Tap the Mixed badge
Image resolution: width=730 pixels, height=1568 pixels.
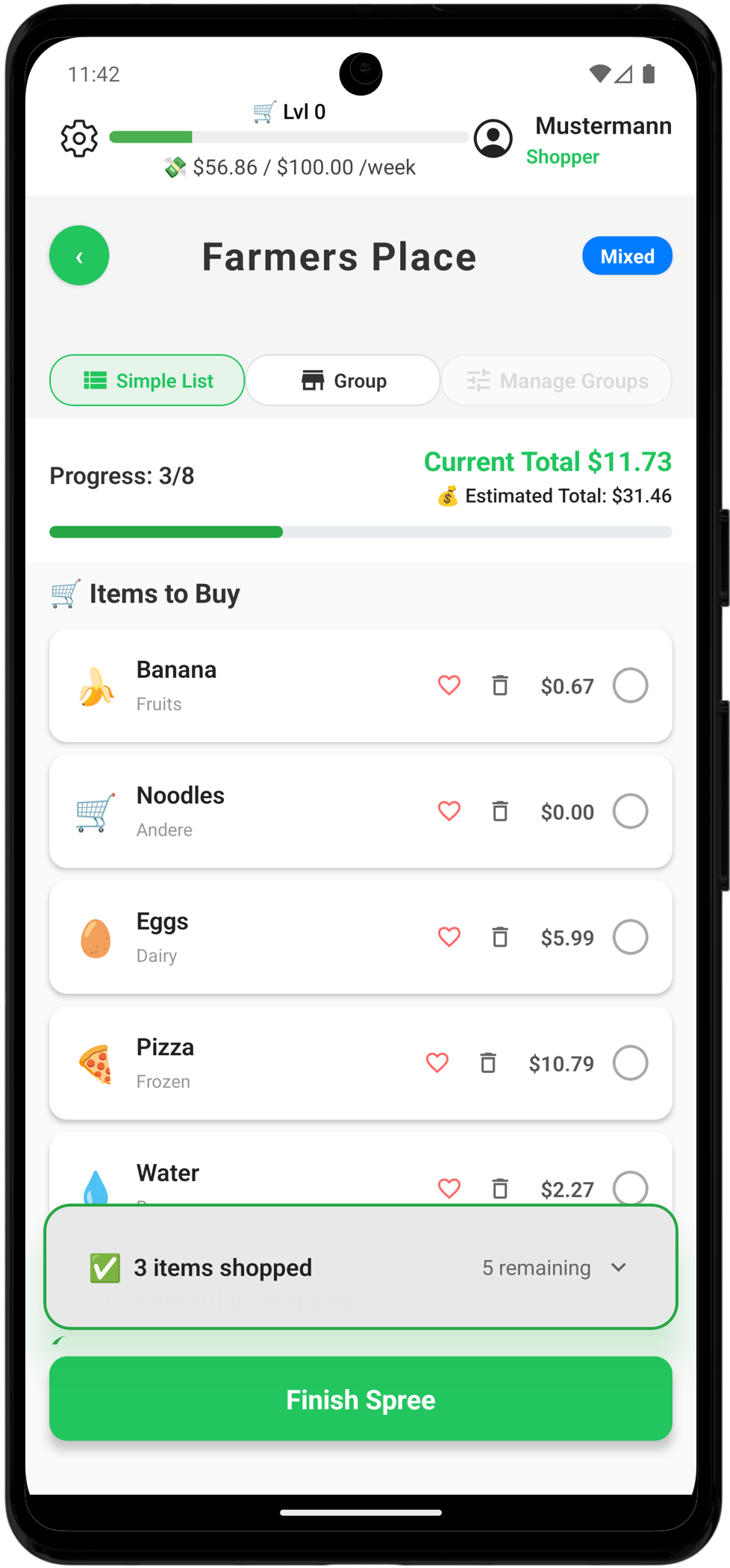(627, 256)
